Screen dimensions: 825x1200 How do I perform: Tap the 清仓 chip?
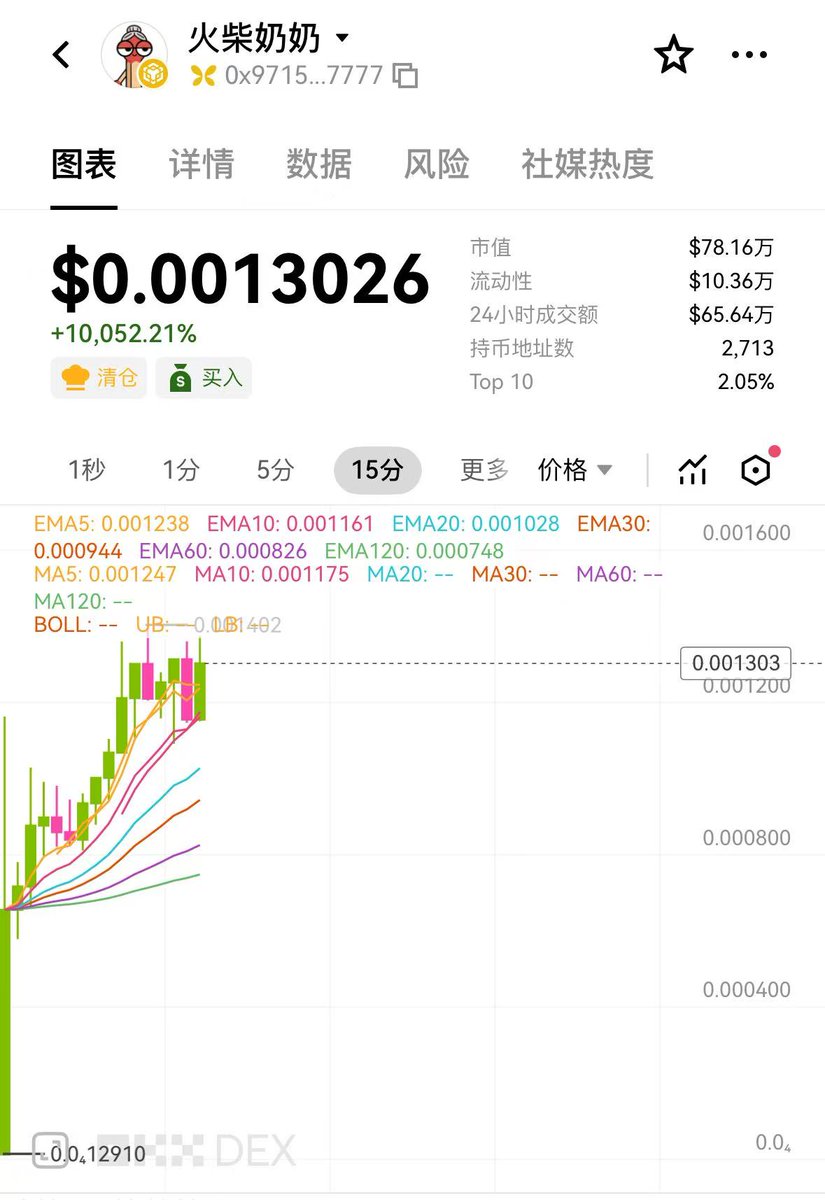(99, 378)
